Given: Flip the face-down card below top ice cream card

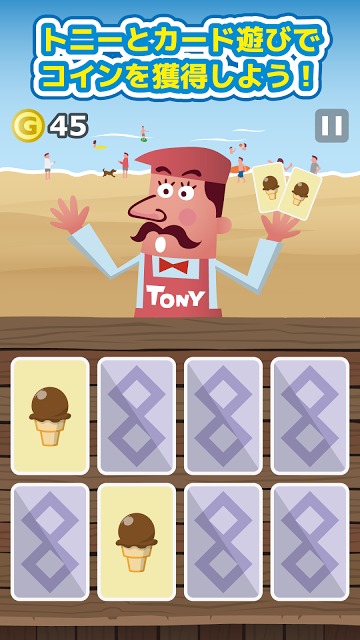Looking at the screenshot, I should 50,542.
